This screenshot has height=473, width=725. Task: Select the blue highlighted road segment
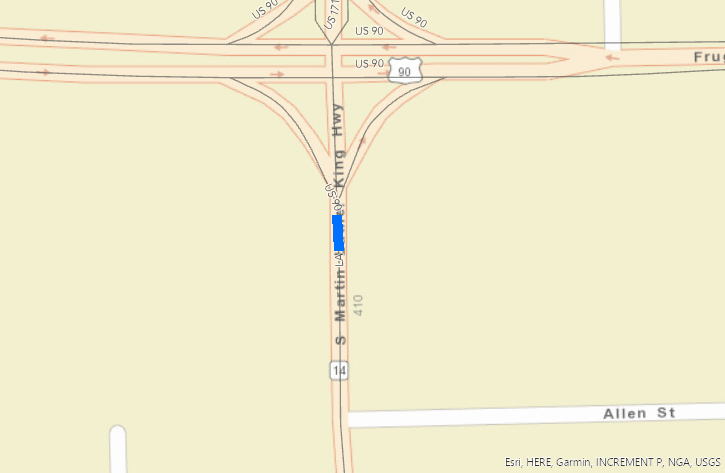point(338,232)
